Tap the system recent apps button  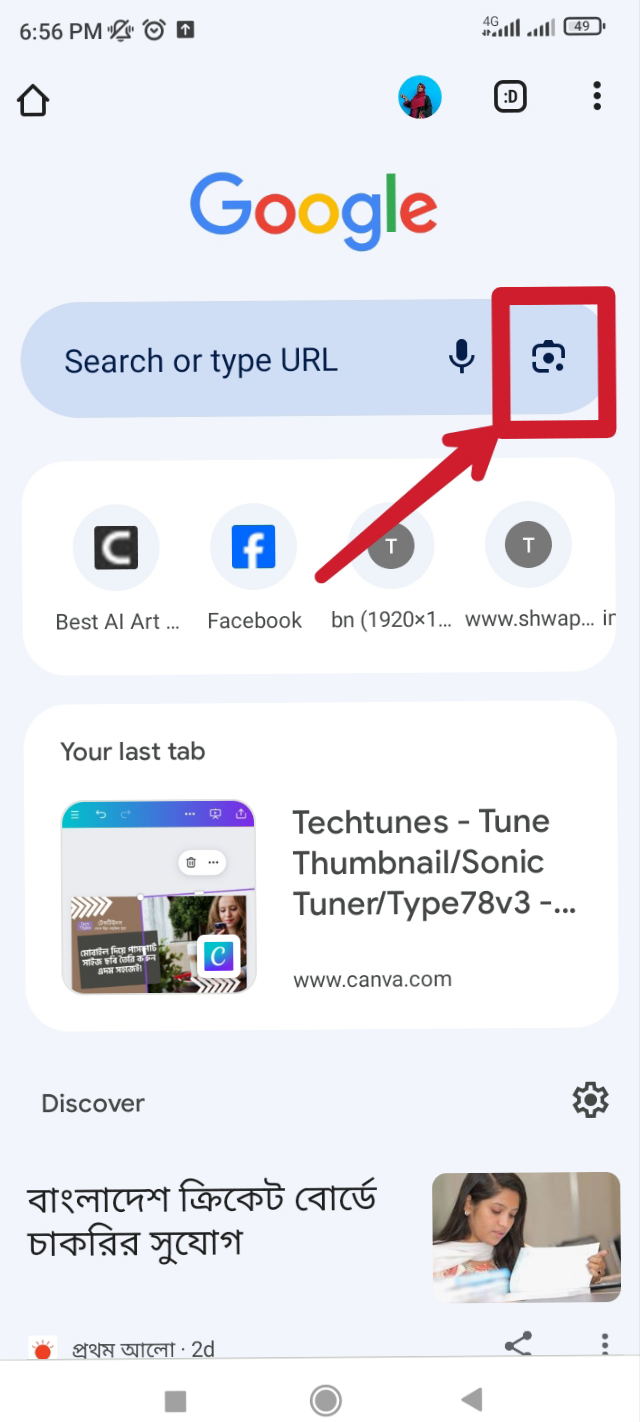175,1399
